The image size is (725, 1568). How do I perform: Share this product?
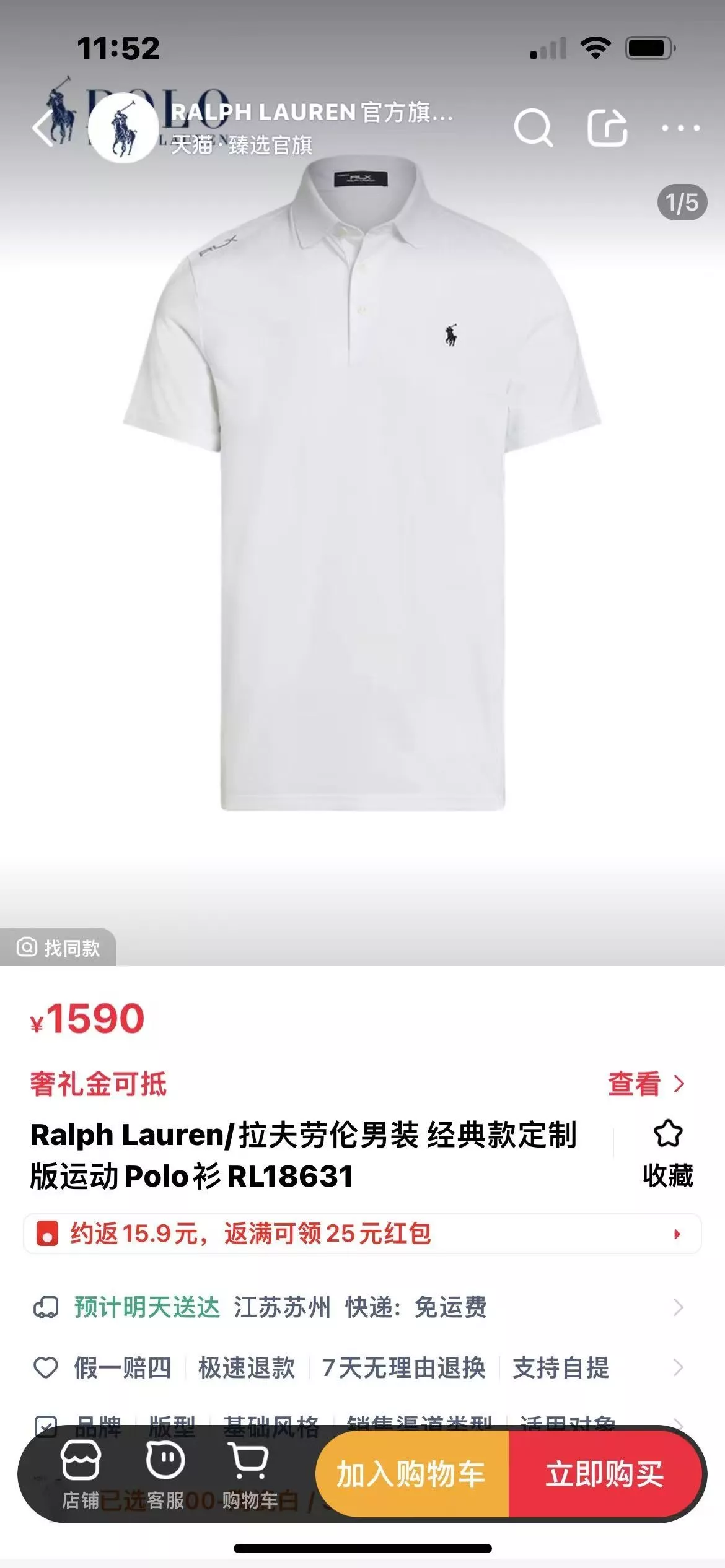tap(607, 128)
